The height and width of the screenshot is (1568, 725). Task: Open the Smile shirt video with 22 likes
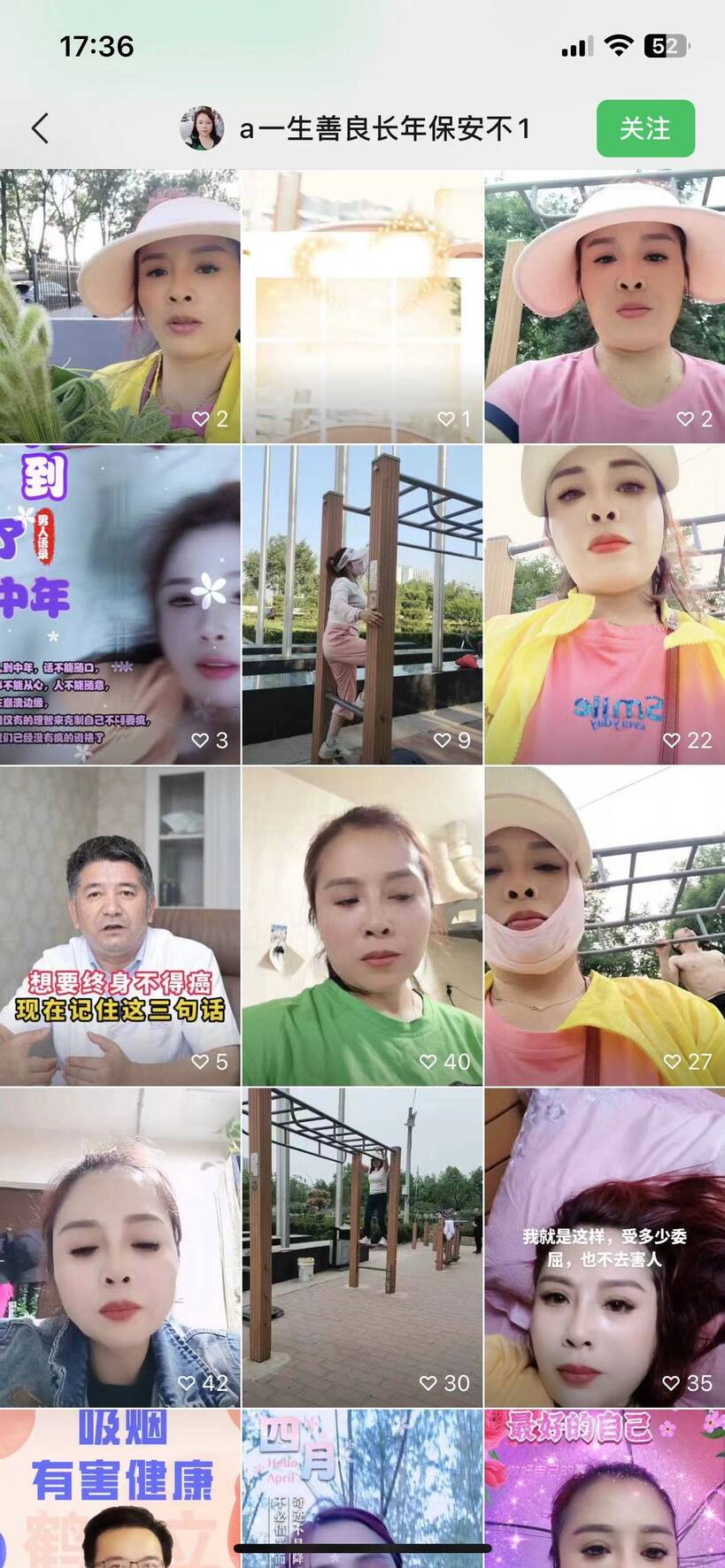click(x=605, y=604)
